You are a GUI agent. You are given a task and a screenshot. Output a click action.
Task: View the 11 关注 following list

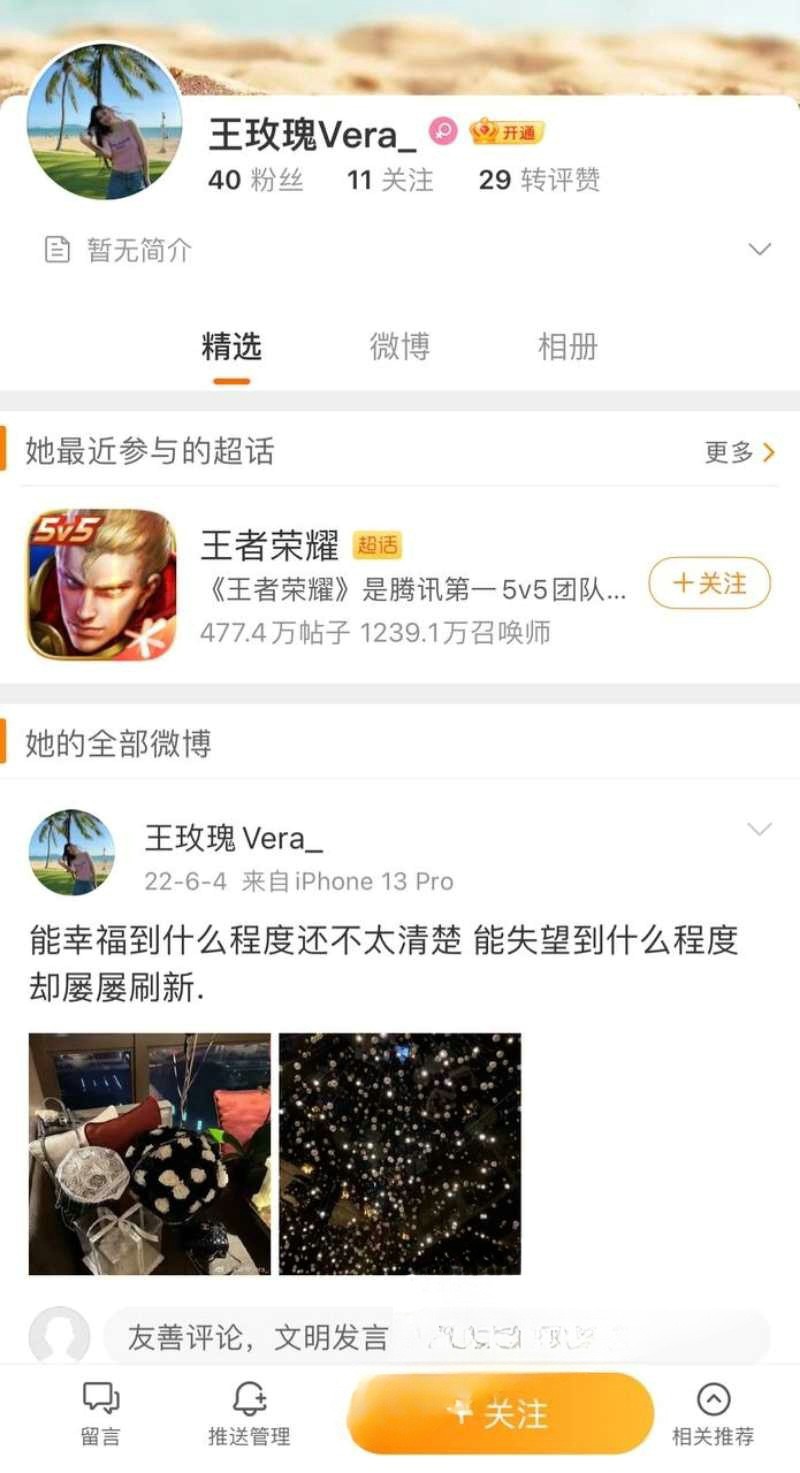coord(390,180)
